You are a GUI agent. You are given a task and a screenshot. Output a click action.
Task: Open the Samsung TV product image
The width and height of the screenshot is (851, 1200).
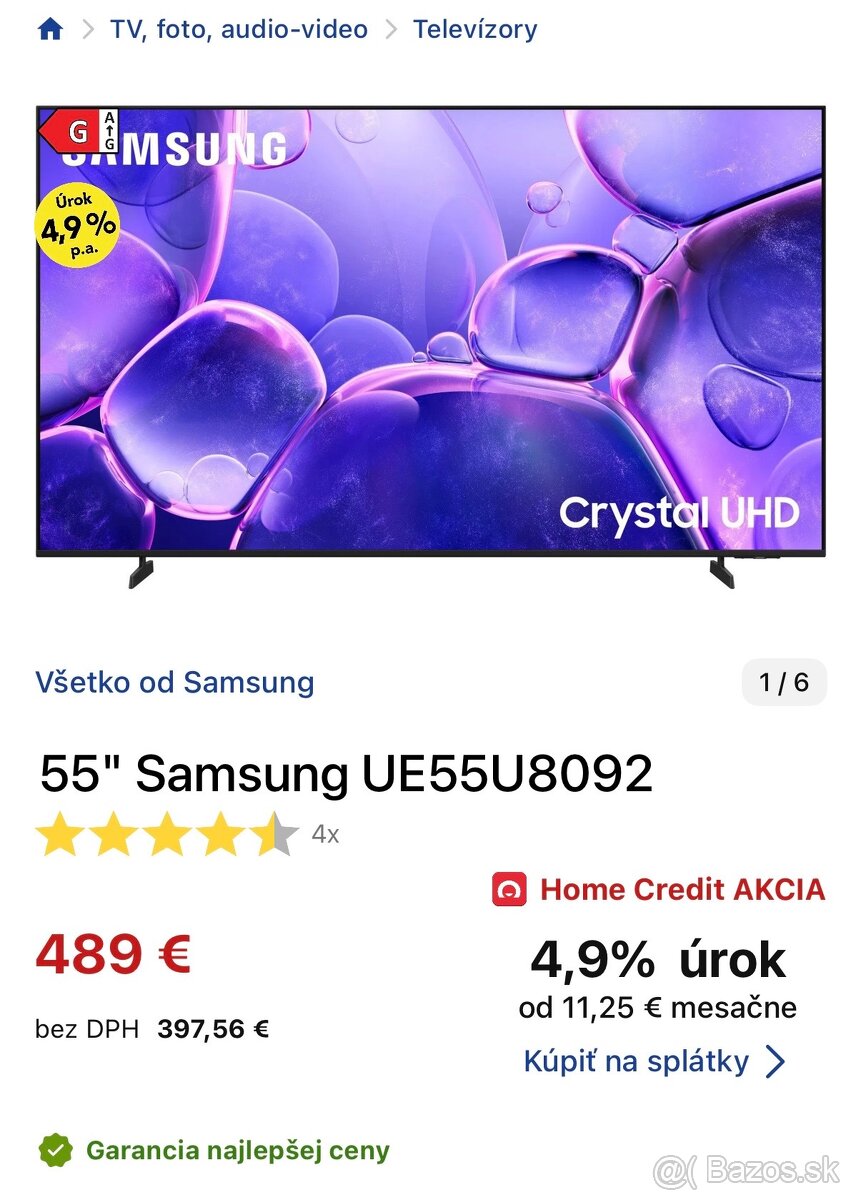[x=430, y=340]
